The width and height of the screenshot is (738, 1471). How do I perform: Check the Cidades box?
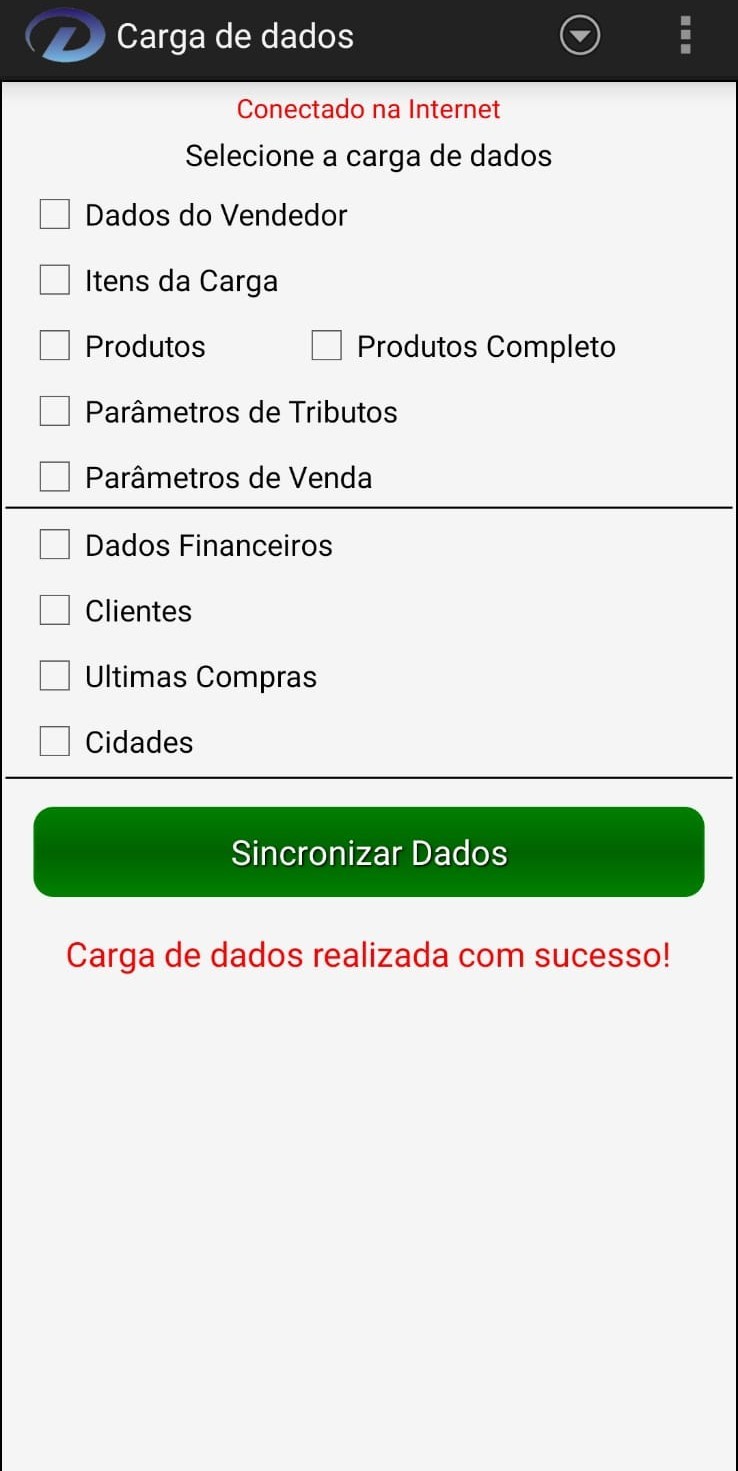[55, 742]
